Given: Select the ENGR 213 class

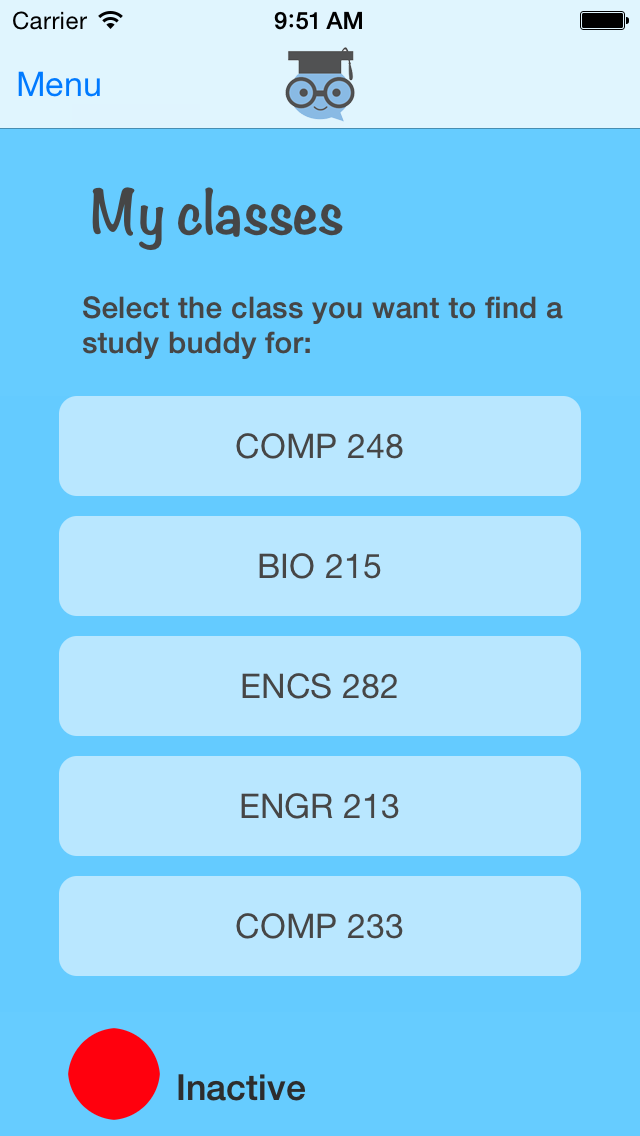Looking at the screenshot, I should pyautogui.click(x=320, y=806).
